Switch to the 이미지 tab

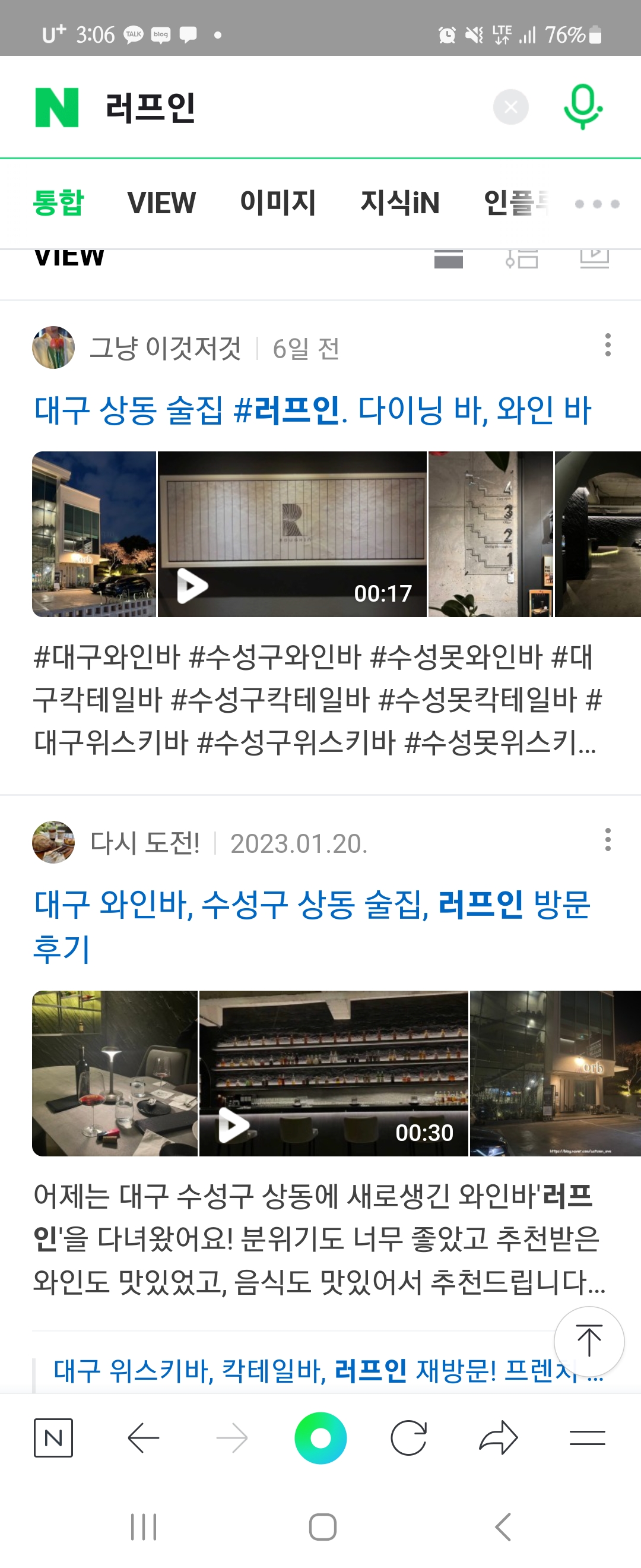click(x=277, y=203)
